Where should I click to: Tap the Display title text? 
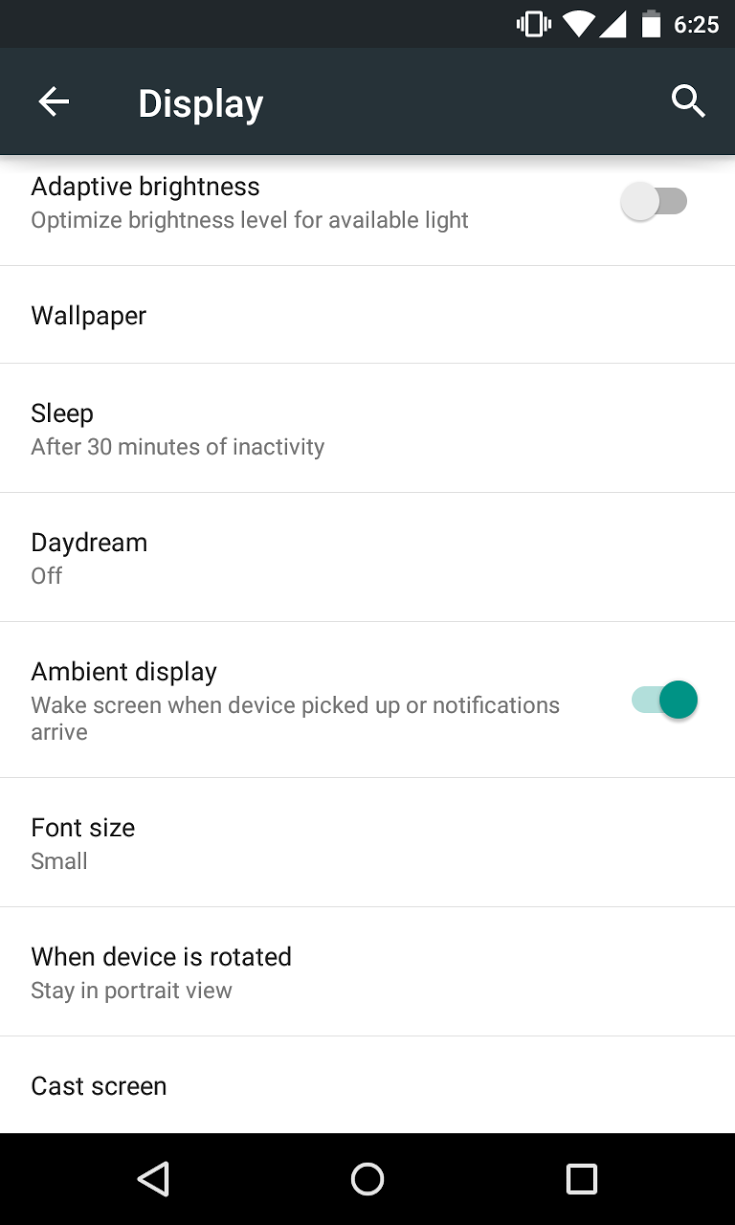(x=200, y=101)
